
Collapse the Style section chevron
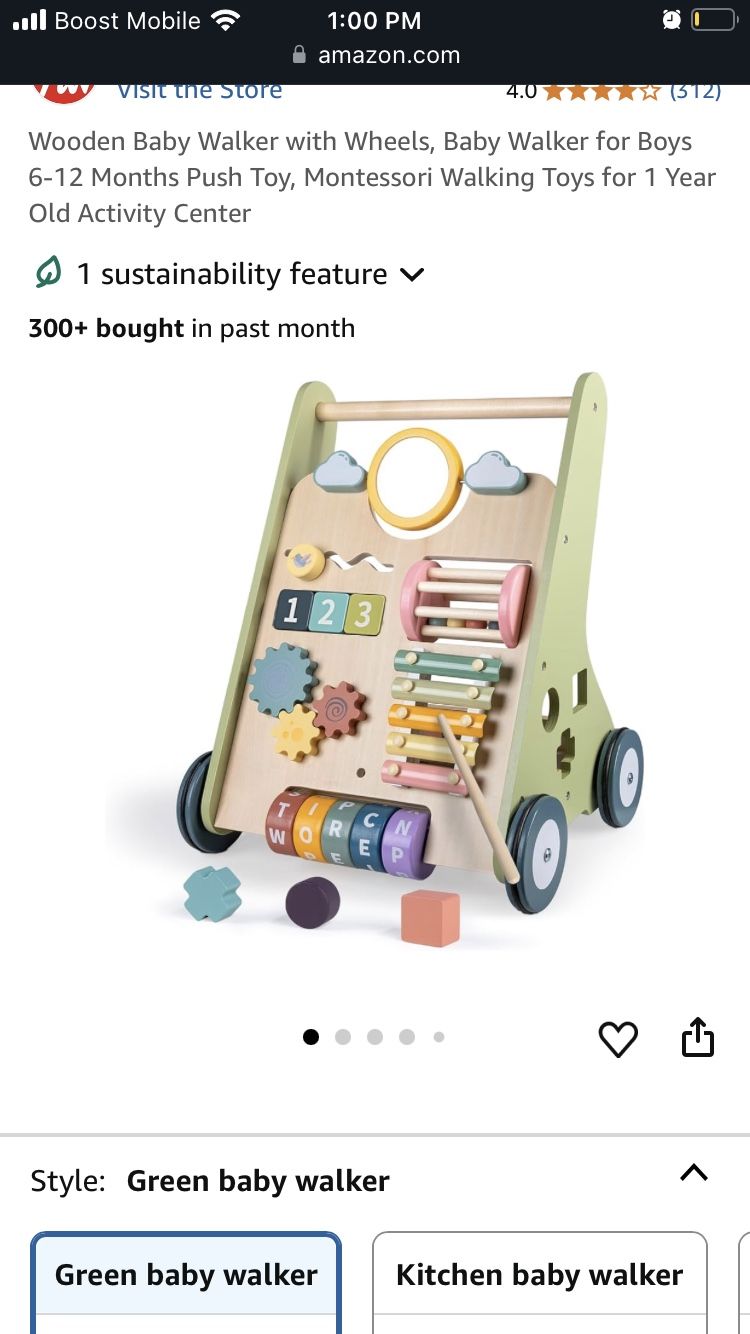693,1173
